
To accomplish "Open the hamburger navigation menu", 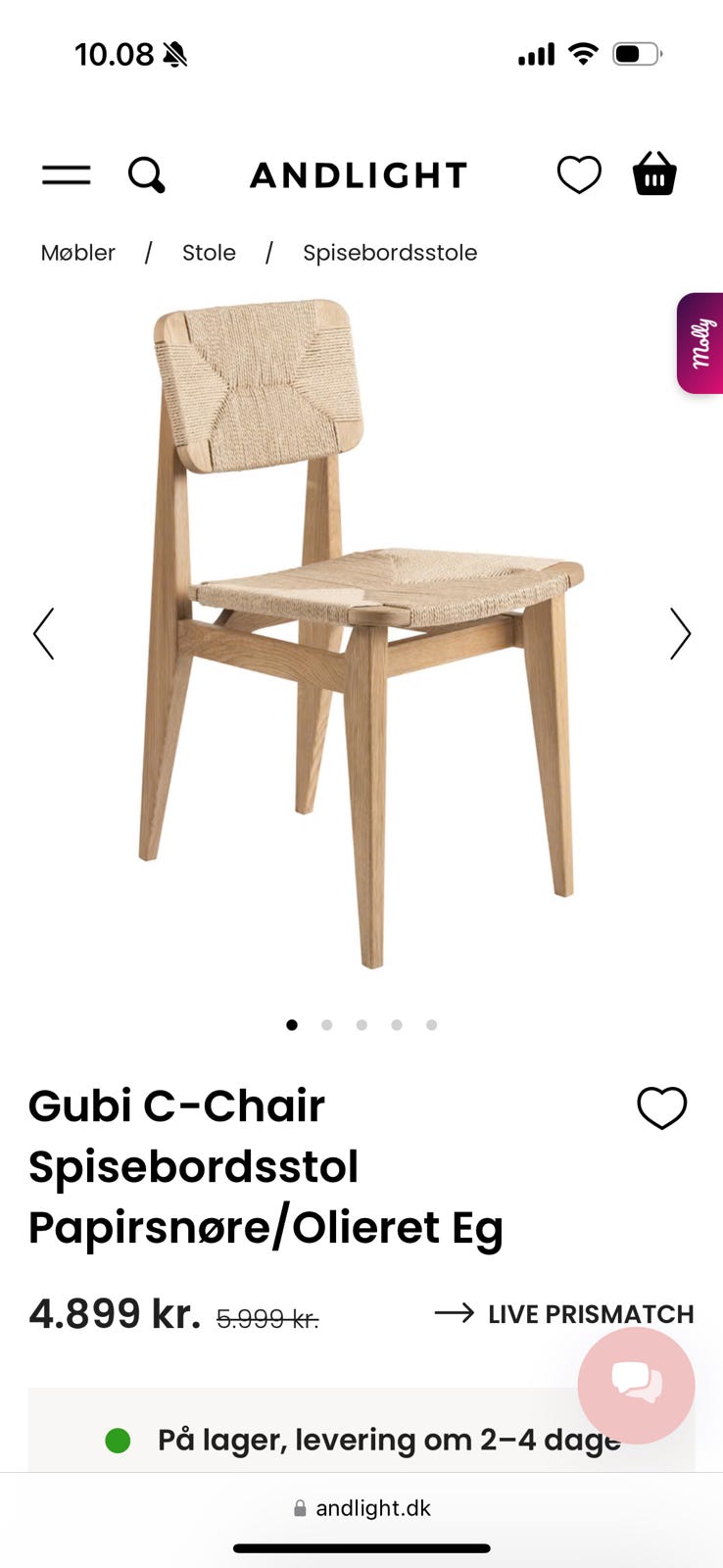I will [66, 174].
